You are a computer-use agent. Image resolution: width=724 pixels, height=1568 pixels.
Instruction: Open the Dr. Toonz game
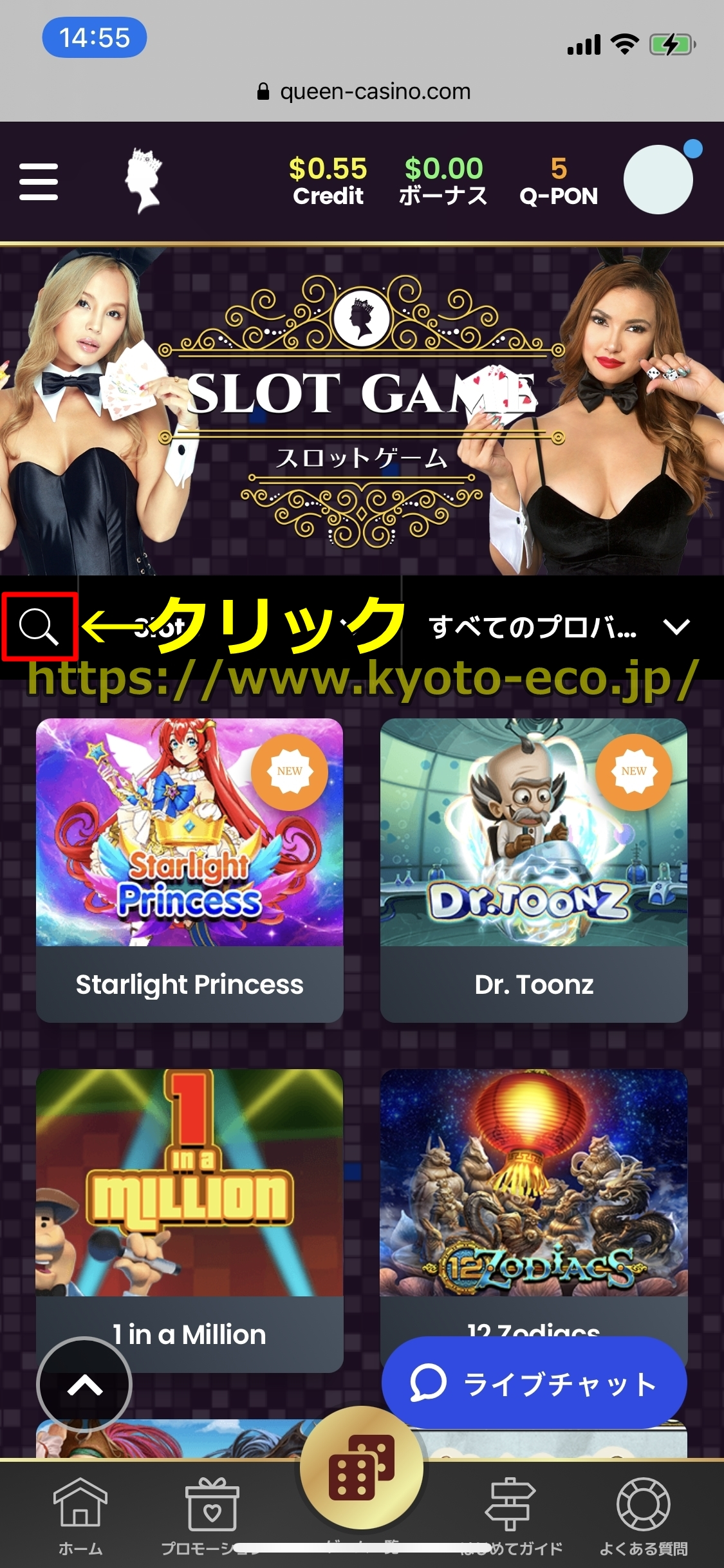[x=534, y=870]
